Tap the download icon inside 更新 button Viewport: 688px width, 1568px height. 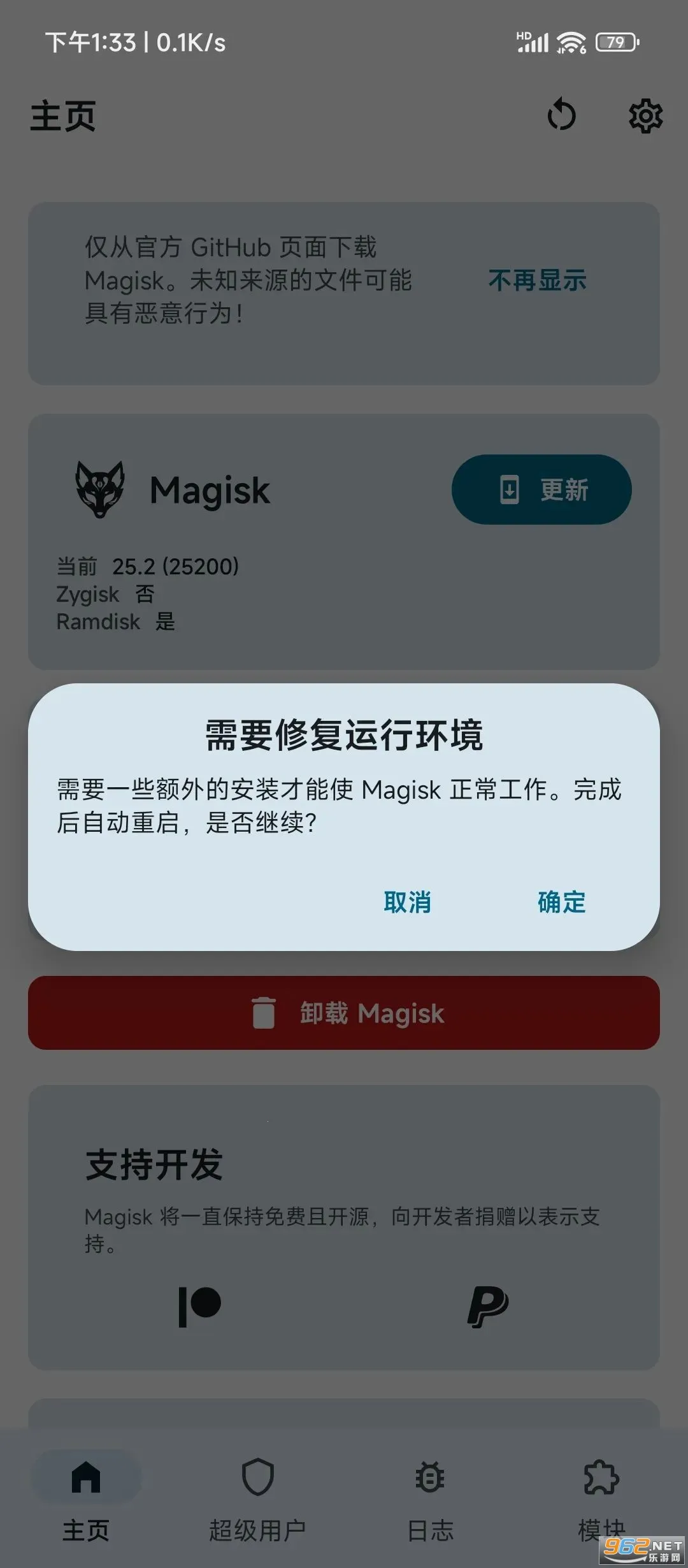(x=510, y=490)
